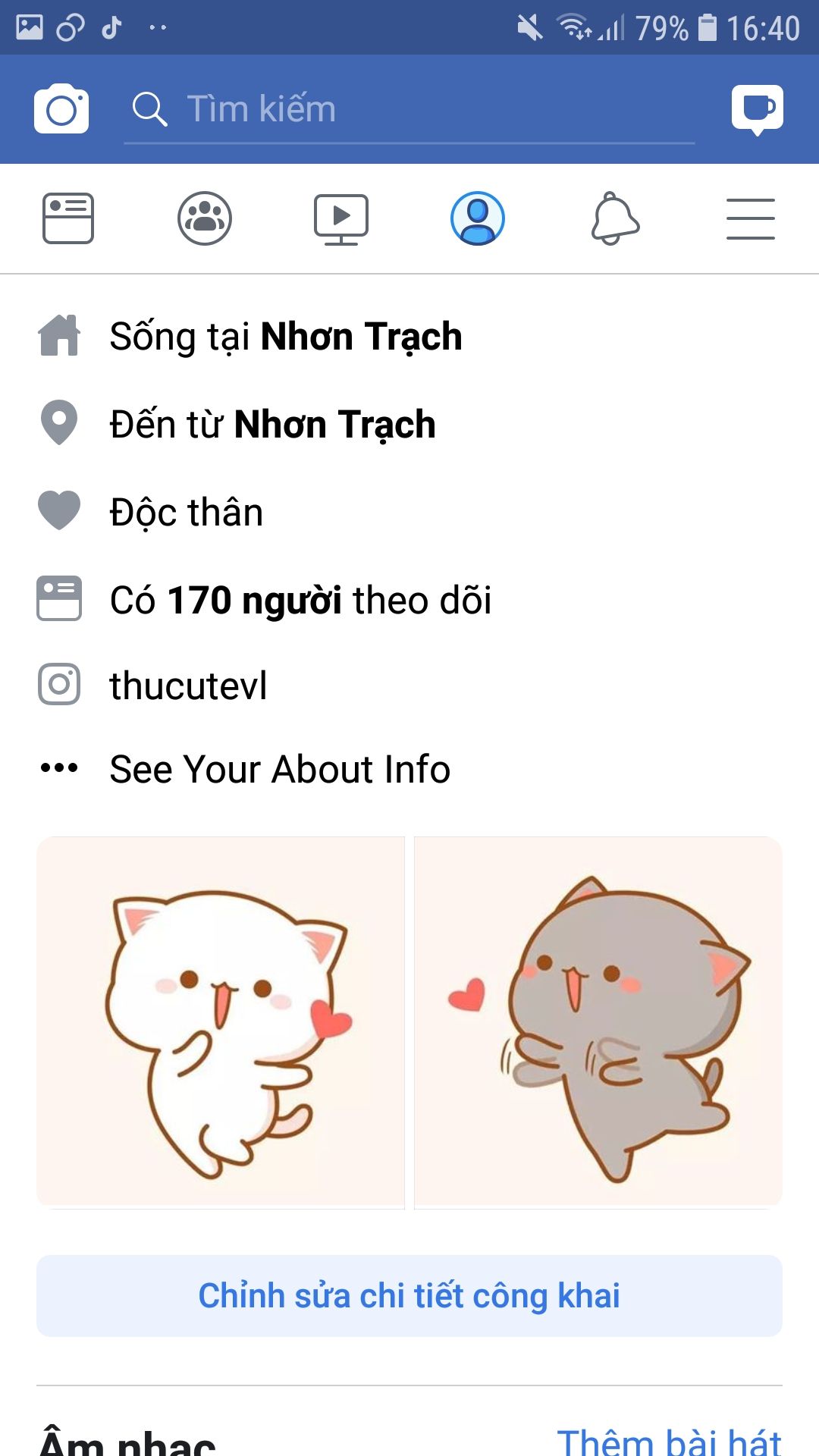Select the Profile tab
The image size is (819, 1456).
click(x=478, y=219)
